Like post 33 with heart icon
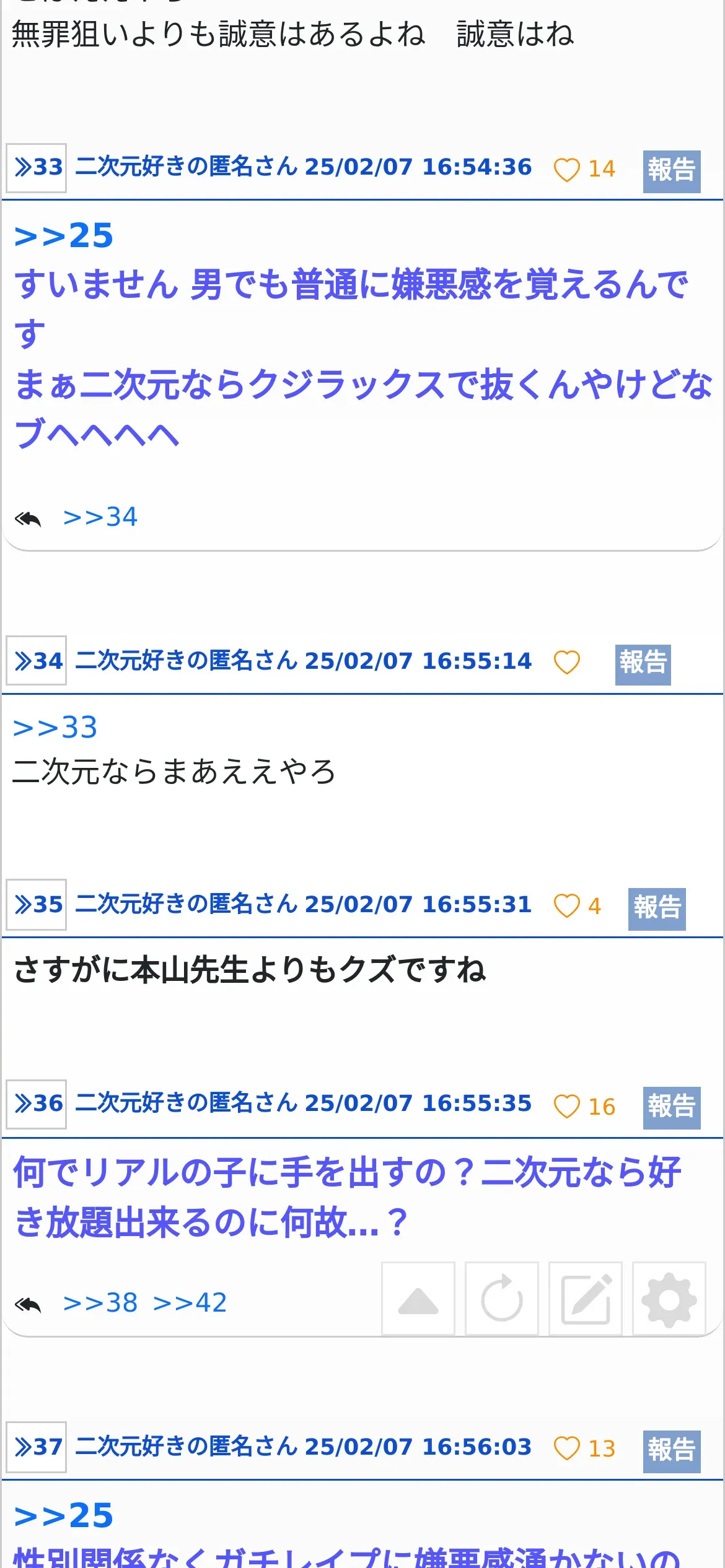 point(566,169)
